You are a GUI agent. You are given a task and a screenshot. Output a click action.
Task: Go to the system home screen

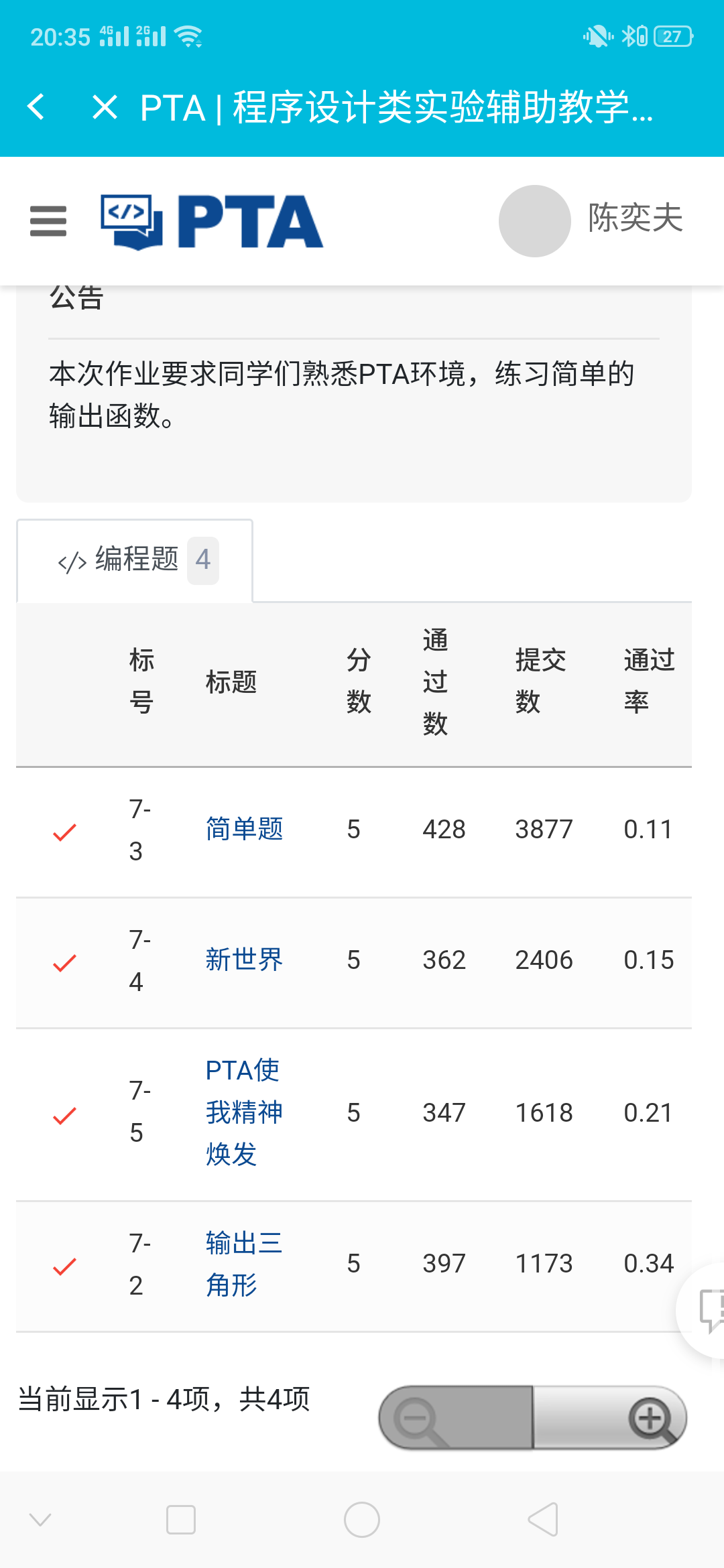click(362, 1520)
